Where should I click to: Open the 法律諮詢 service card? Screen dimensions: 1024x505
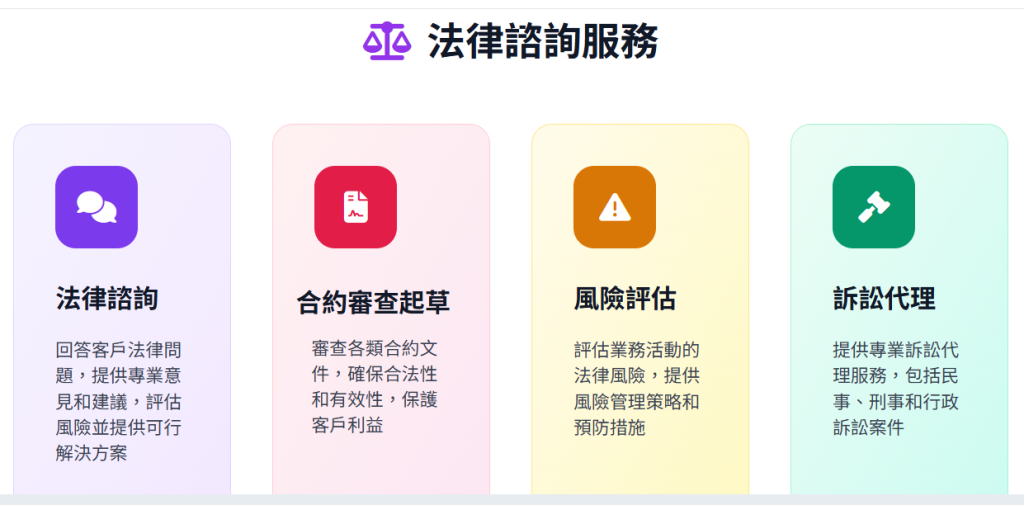point(121,310)
